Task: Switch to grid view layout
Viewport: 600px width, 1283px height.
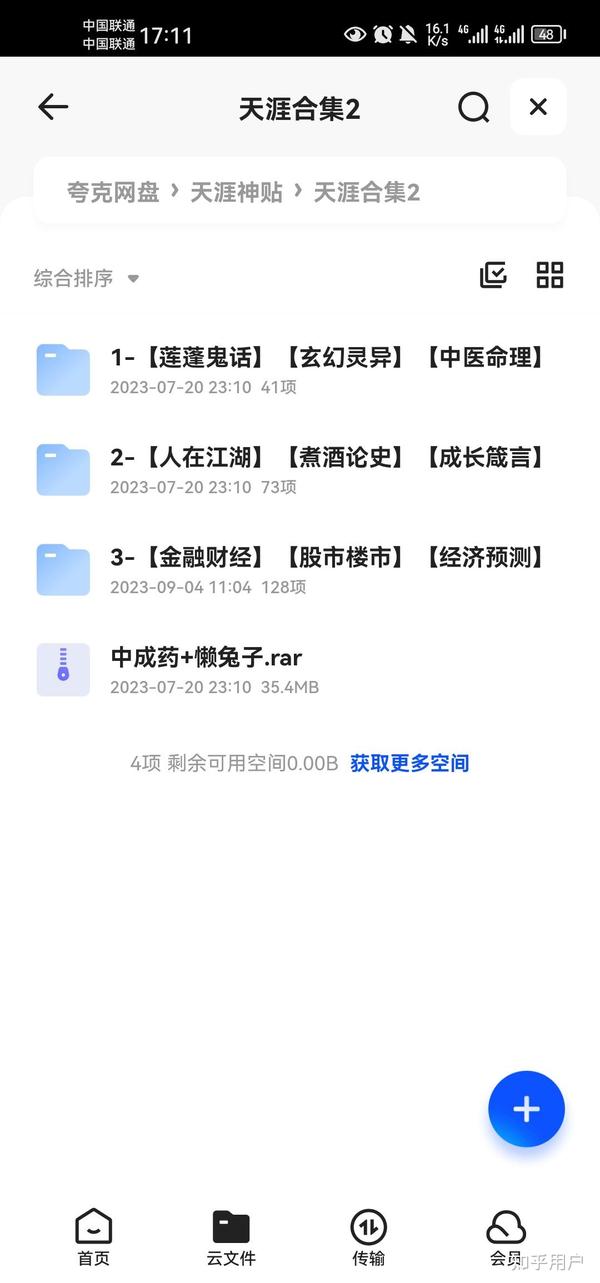Action: click(x=550, y=275)
